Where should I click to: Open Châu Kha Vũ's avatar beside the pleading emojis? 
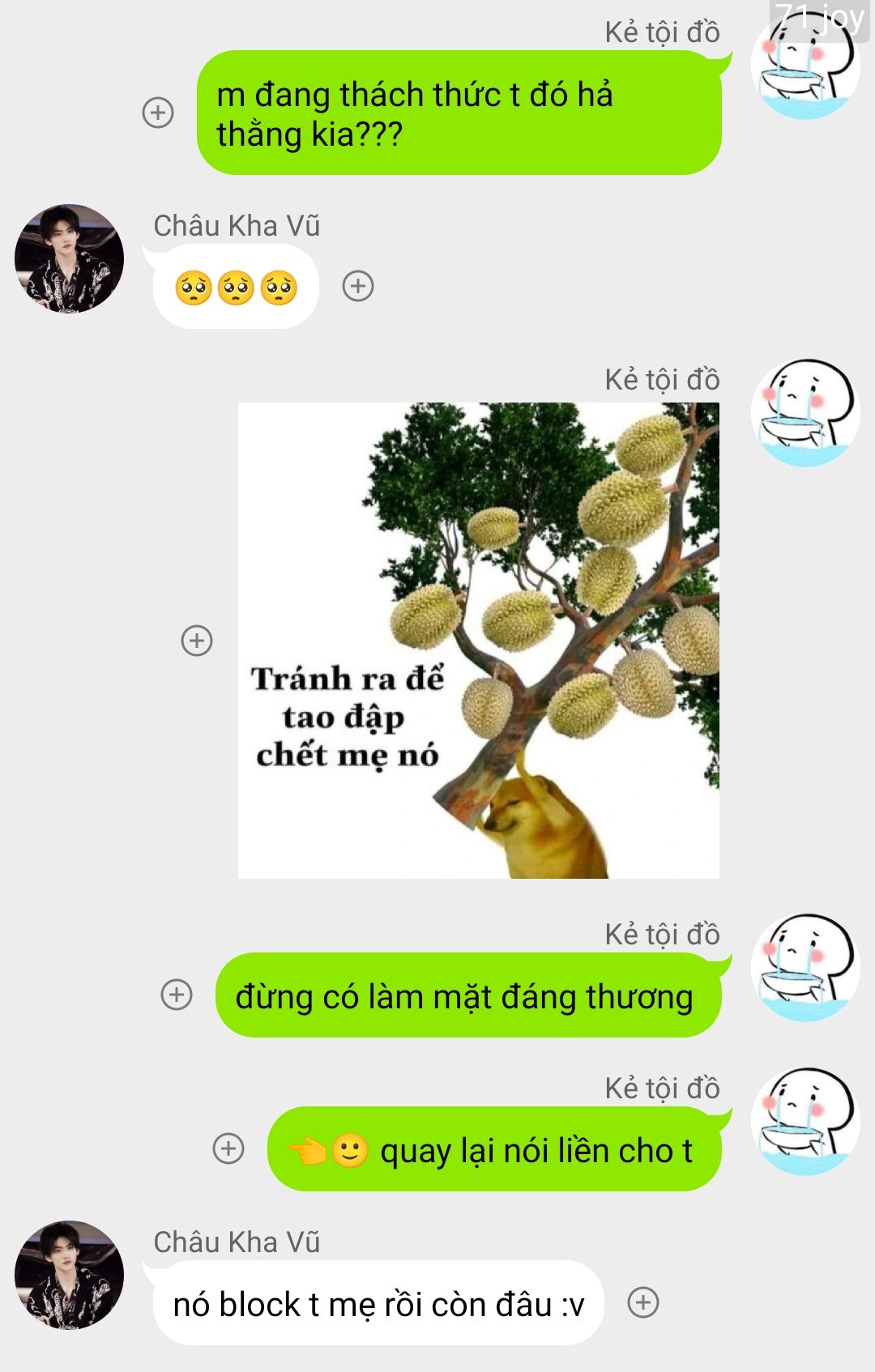(70, 258)
